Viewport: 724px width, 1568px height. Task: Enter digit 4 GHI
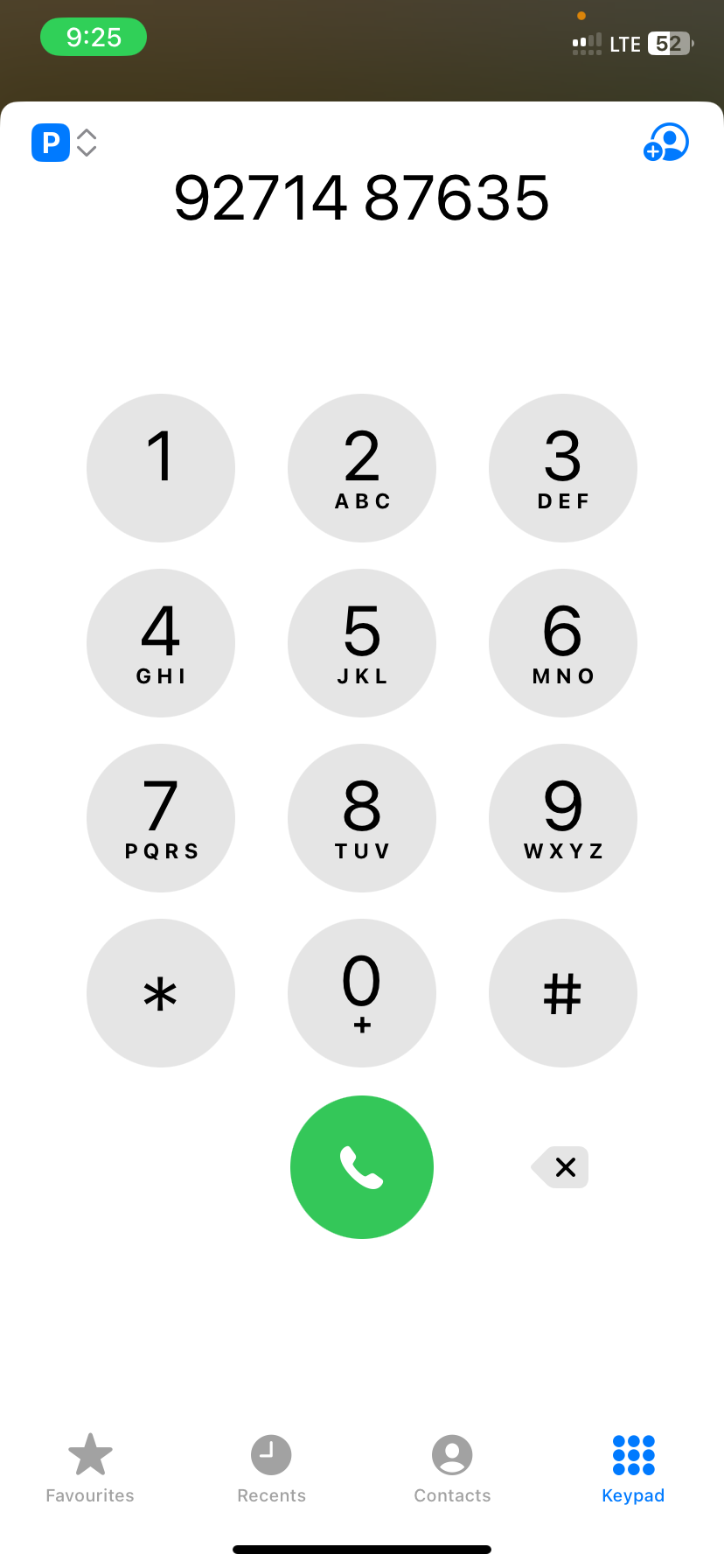(161, 643)
